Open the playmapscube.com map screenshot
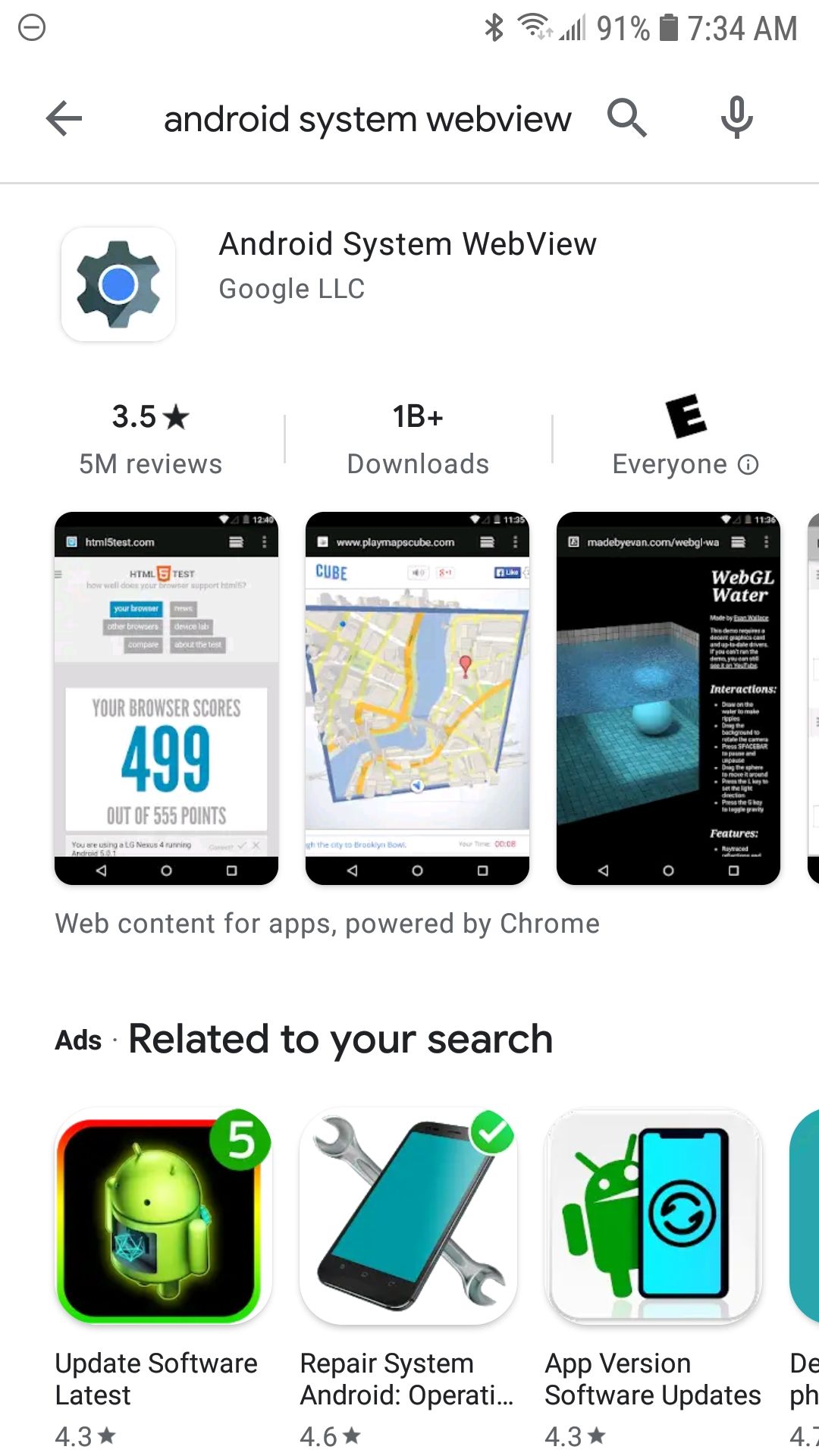The image size is (819, 1456). 417,698
